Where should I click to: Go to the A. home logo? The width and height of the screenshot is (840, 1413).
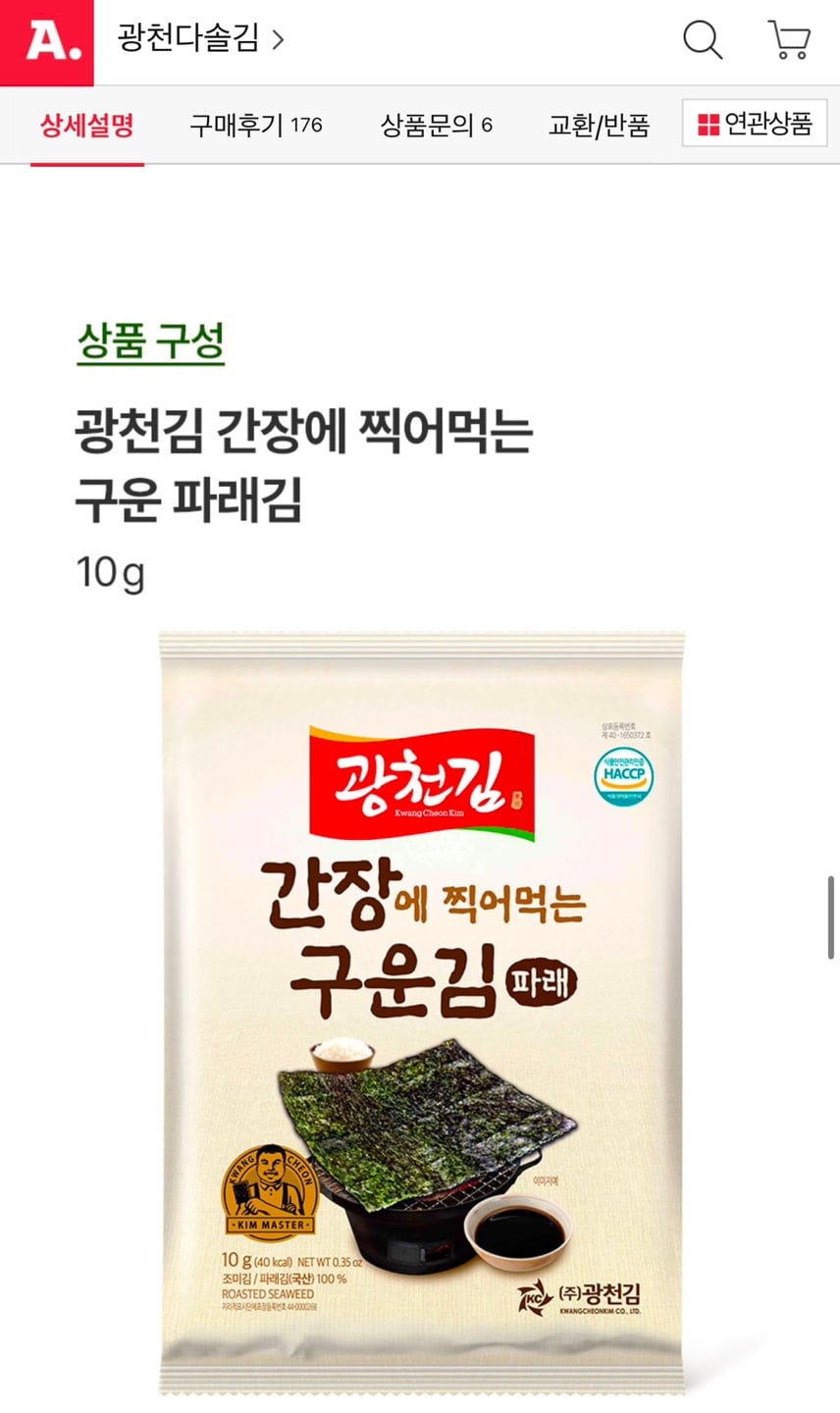pyautogui.click(x=46, y=42)
